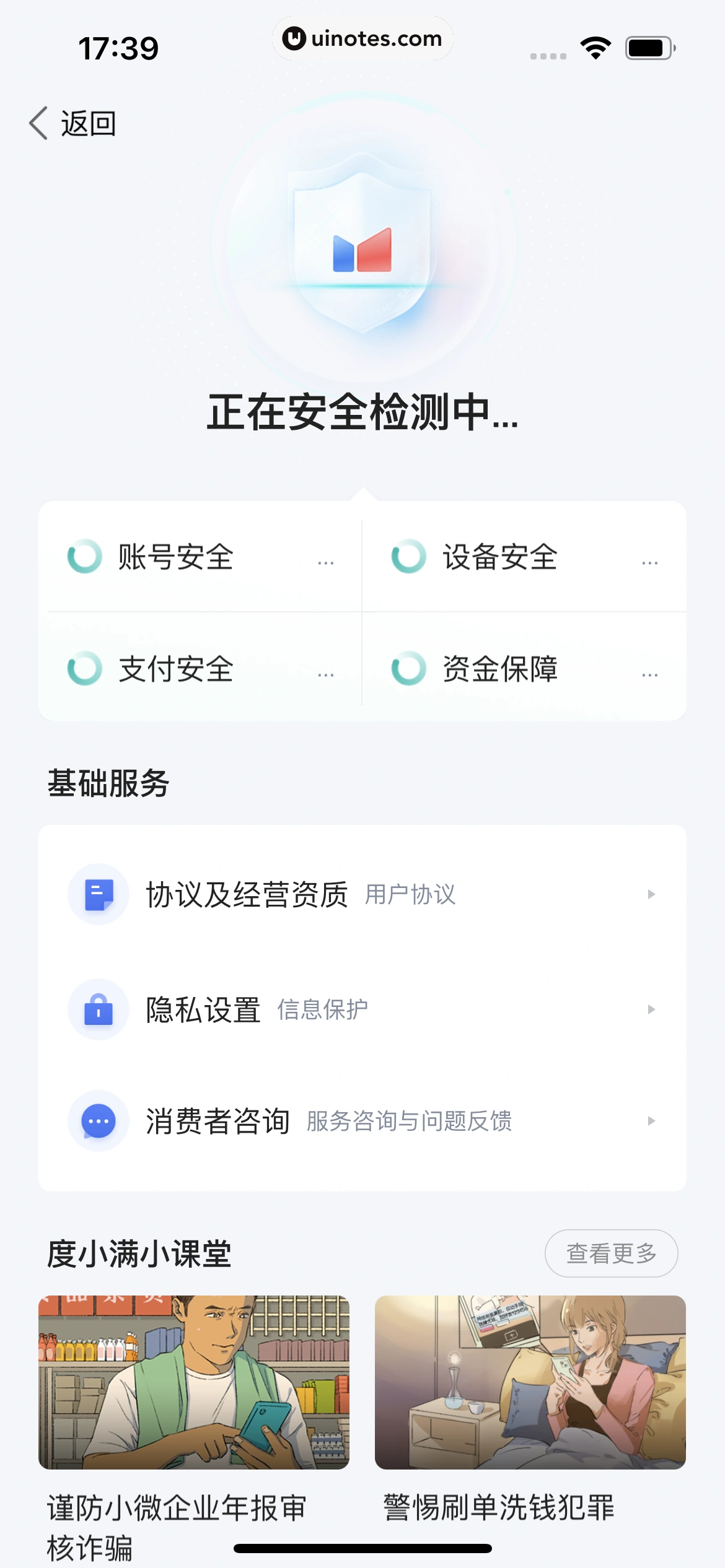
Task: Click the uinotes.com pill in status bar
Action: tap(362, 38)
